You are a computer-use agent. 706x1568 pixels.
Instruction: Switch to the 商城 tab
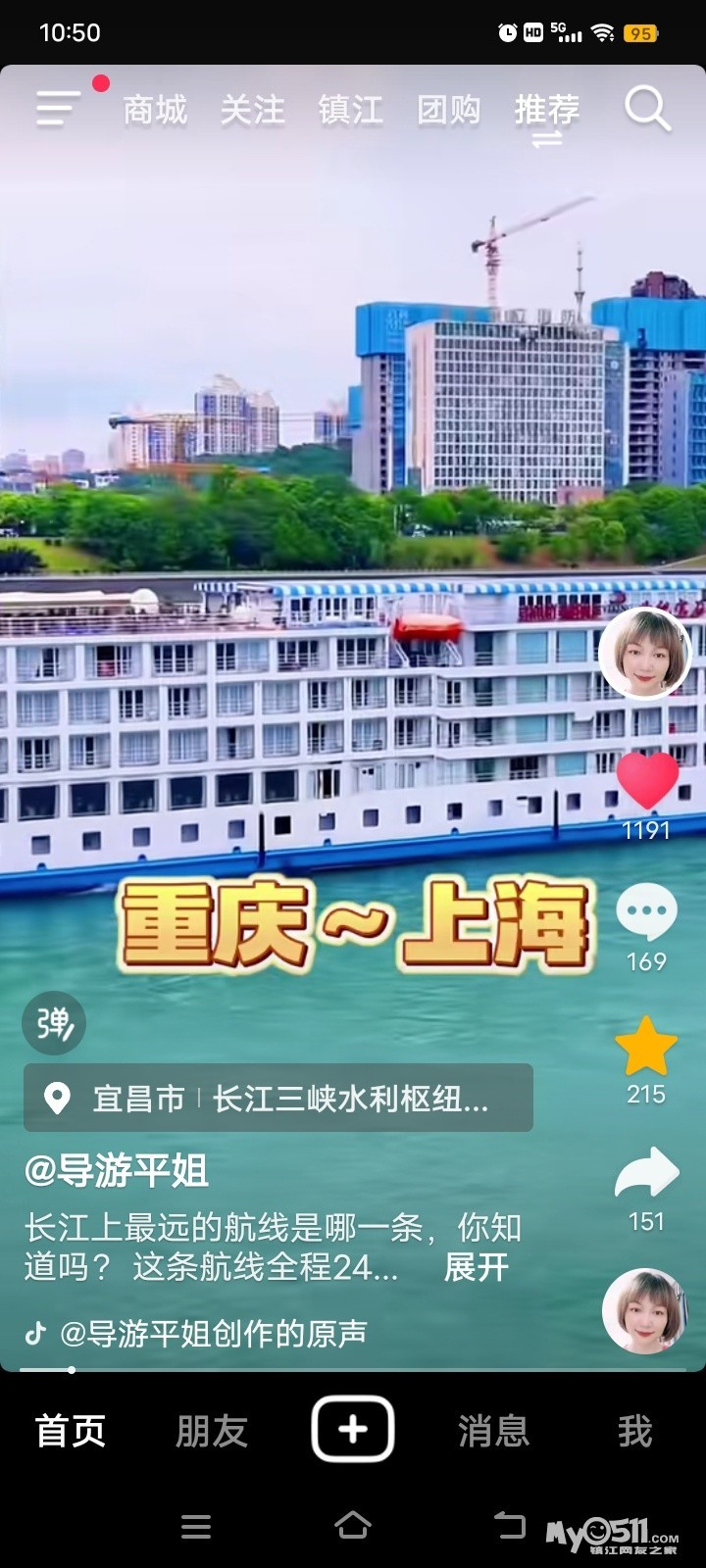[155, 110]
